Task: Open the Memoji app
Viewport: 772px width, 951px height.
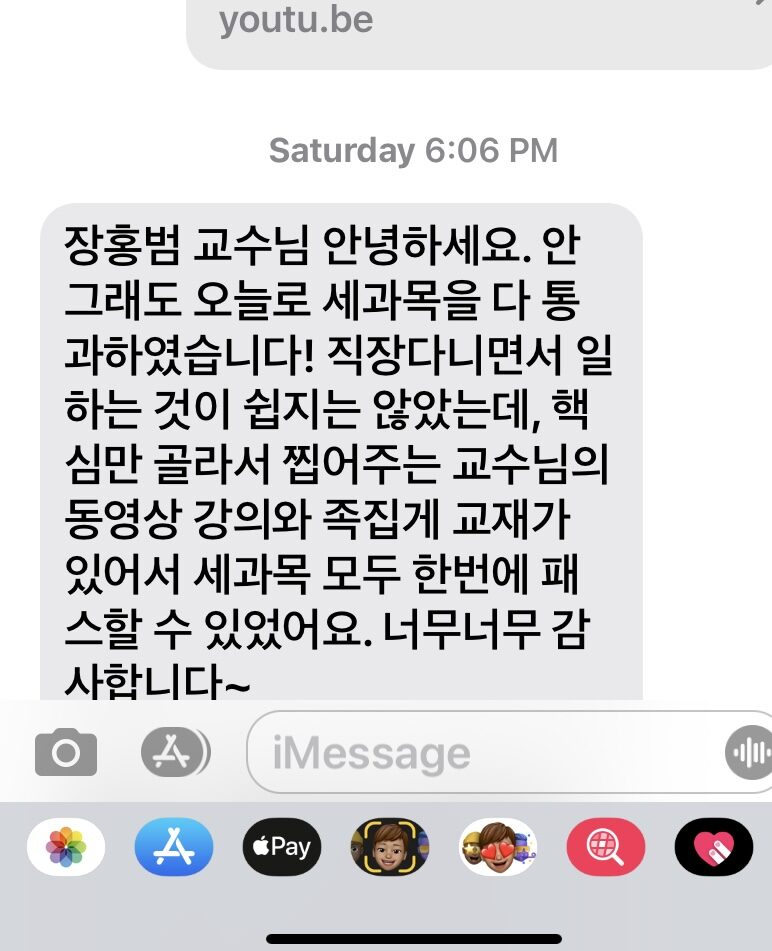Action: click(x=389, y=847)
